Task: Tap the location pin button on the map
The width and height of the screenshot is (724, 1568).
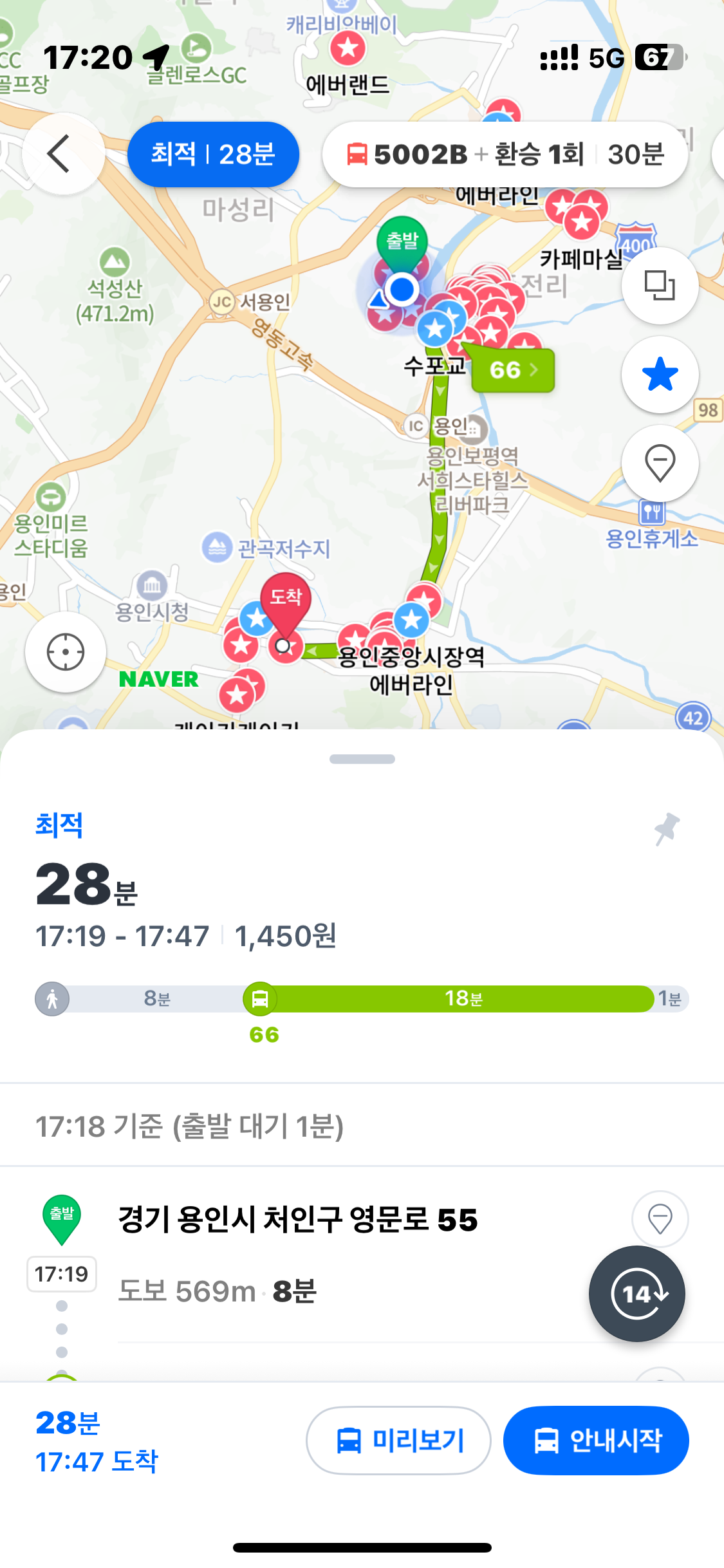Action: (660, 463)
